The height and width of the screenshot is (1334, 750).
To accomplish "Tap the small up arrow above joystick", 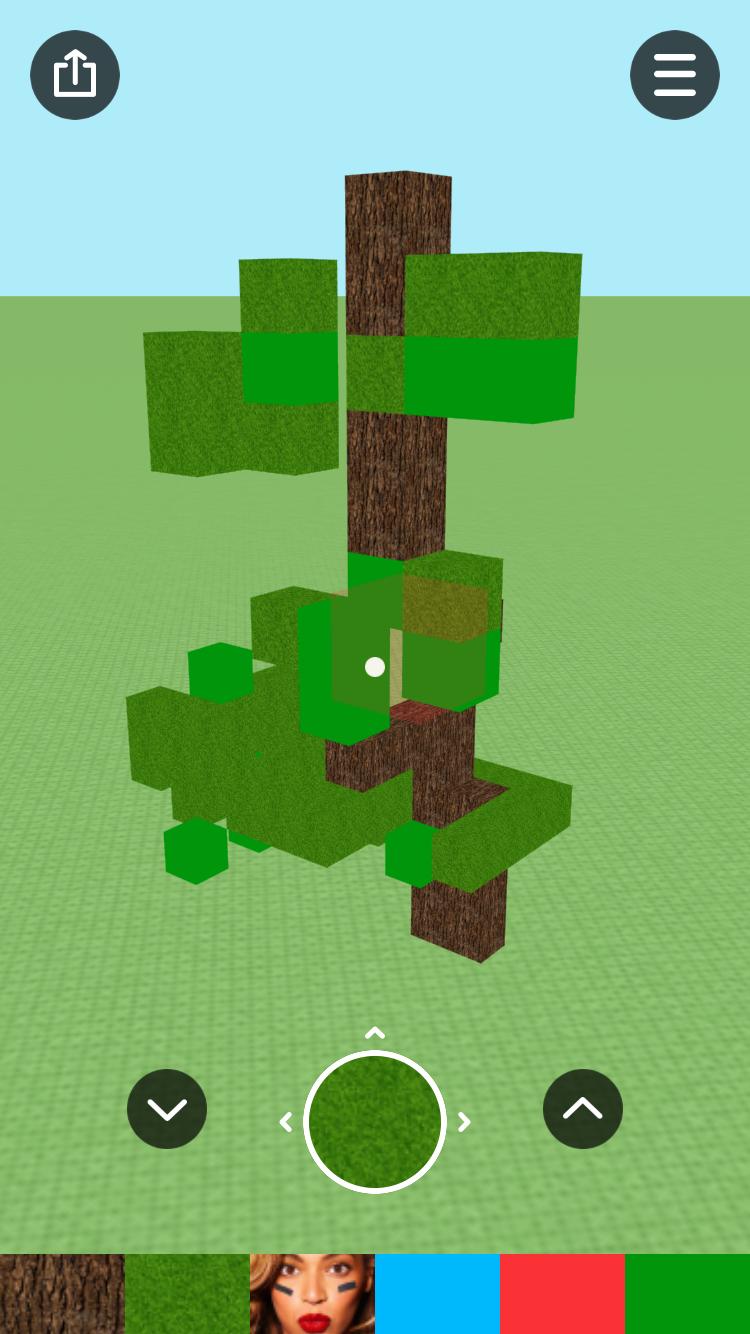I will point(375,1033).
